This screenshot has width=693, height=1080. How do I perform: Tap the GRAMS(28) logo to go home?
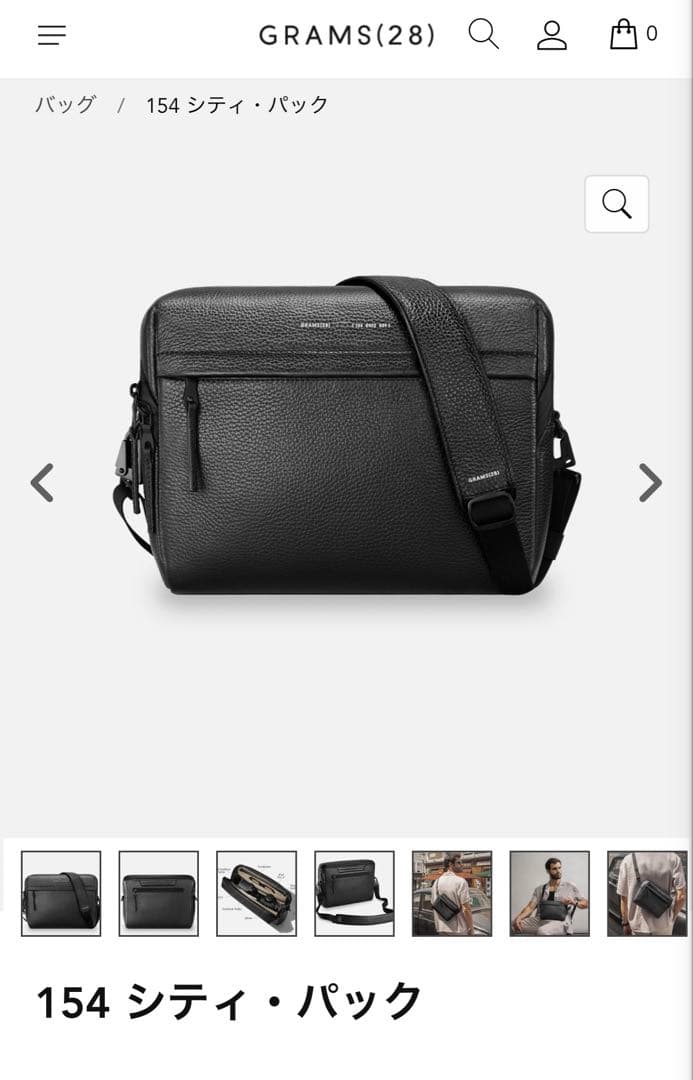pos(347,35)
